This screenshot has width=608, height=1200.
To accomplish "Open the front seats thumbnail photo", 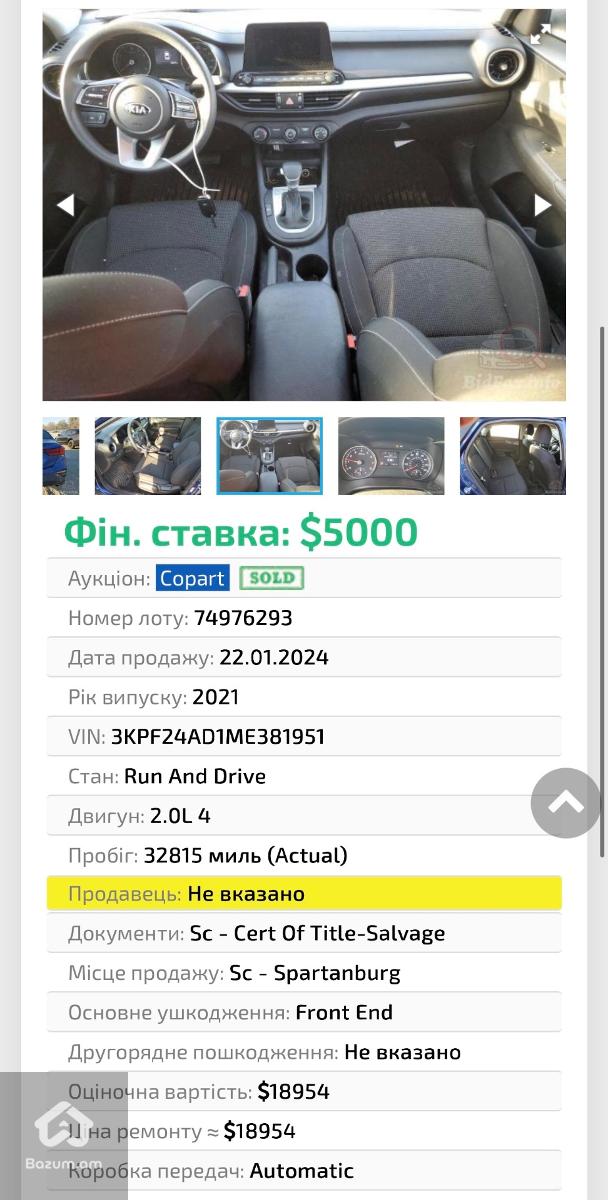I will pyautogui.click(x=148, y=456).
